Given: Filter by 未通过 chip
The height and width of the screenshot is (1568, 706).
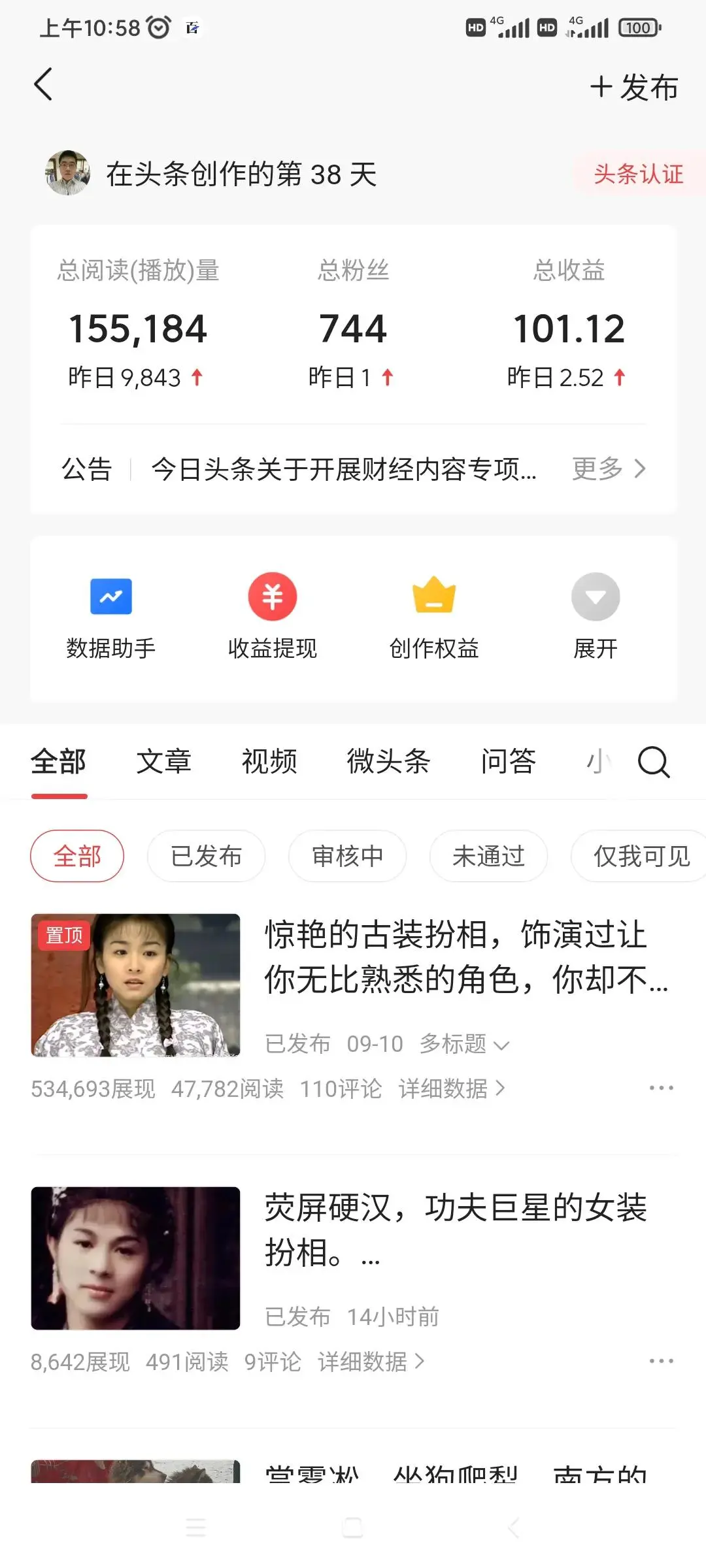Looking at the screenshot, I should tap(488, 856).
